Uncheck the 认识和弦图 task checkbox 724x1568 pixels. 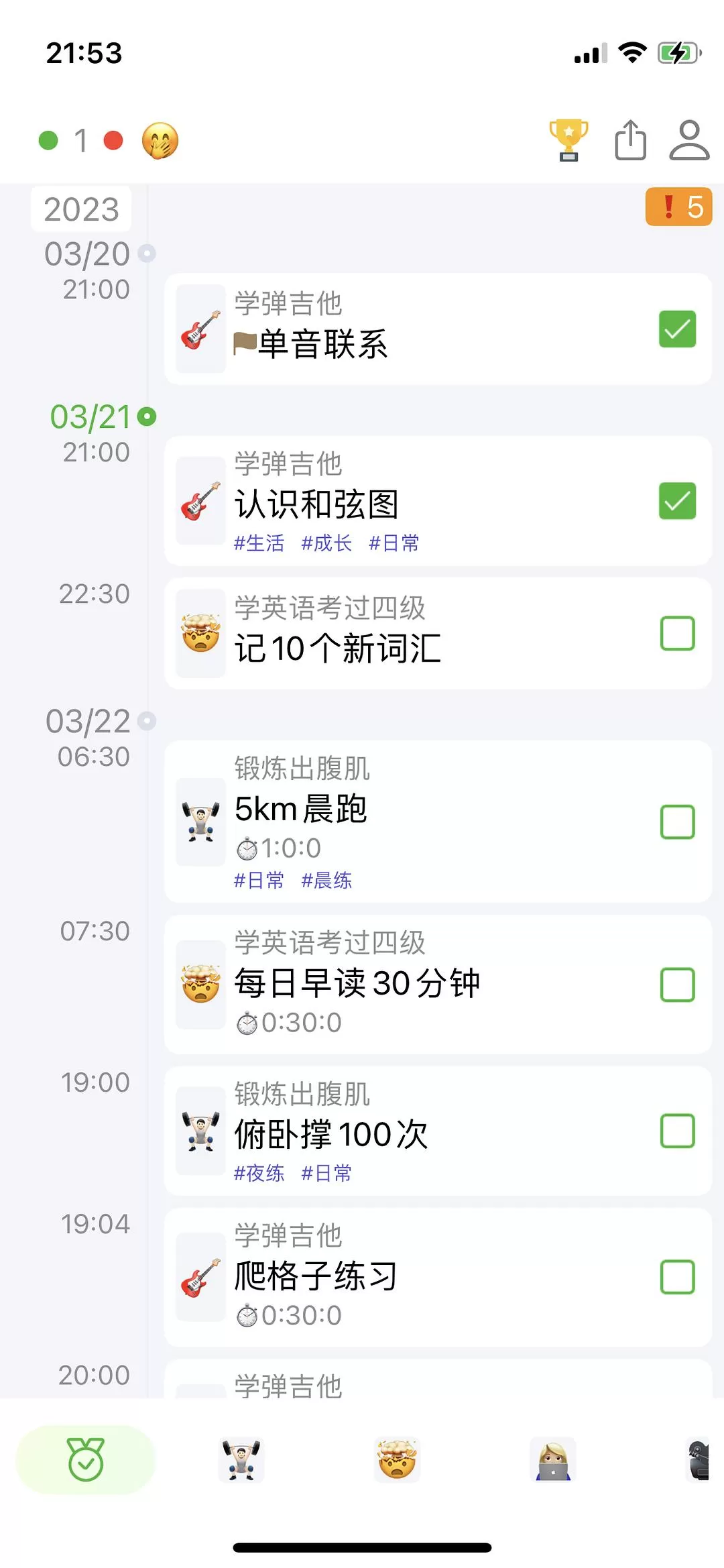pos(677,501)
